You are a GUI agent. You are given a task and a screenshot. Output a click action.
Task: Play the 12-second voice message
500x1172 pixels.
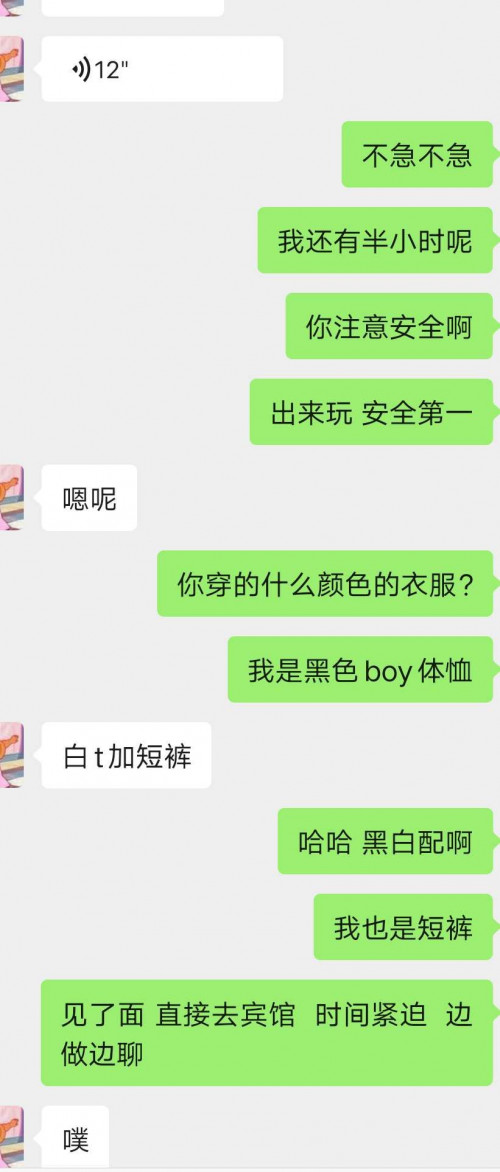pyautogui.click(x=162, y=69)
